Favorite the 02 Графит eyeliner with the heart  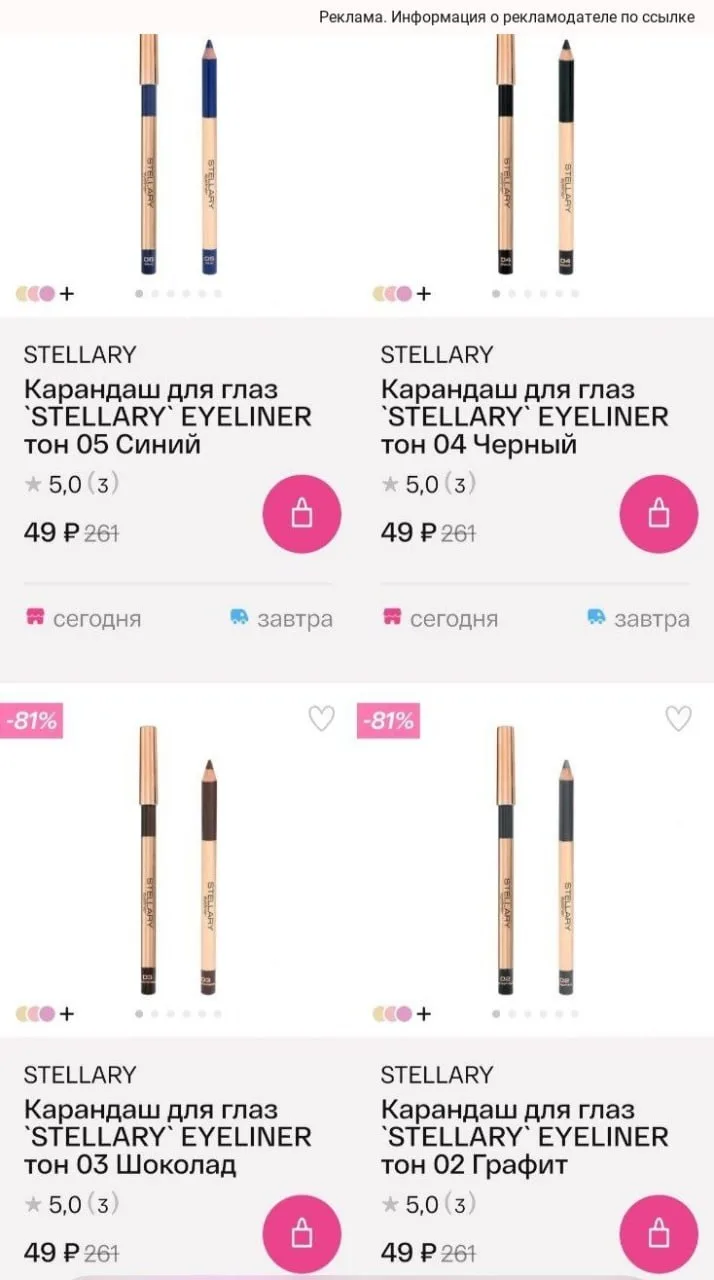(x=678, y=718)
